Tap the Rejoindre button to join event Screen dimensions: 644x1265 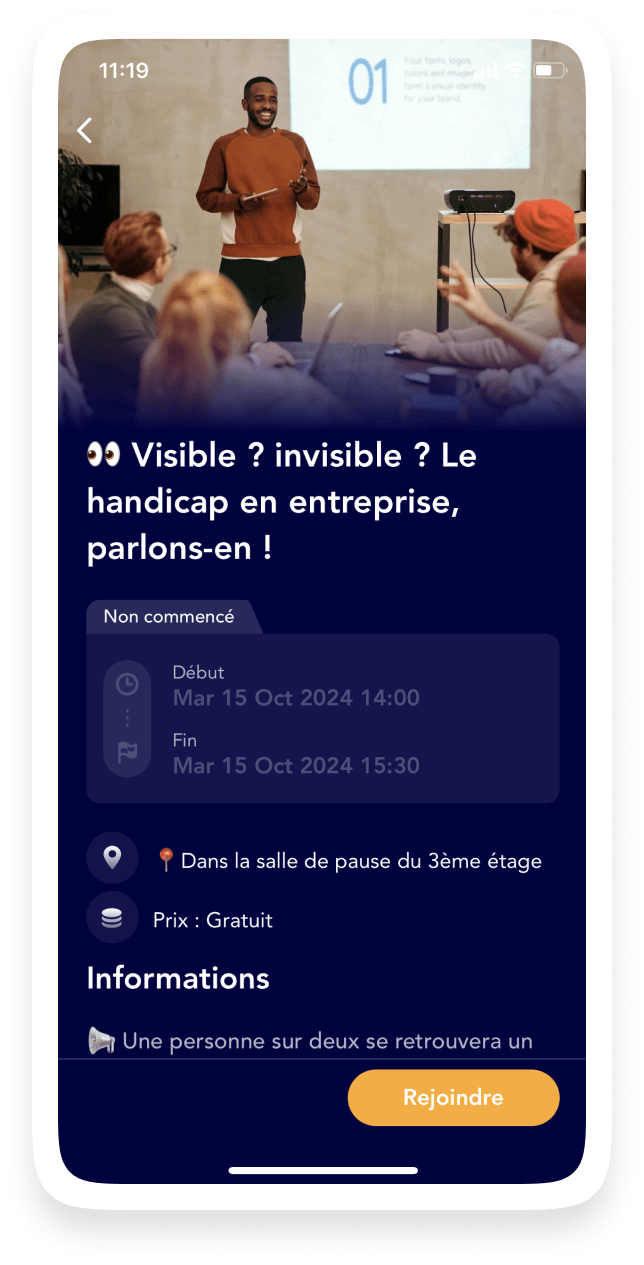(x=453, y=1097)
